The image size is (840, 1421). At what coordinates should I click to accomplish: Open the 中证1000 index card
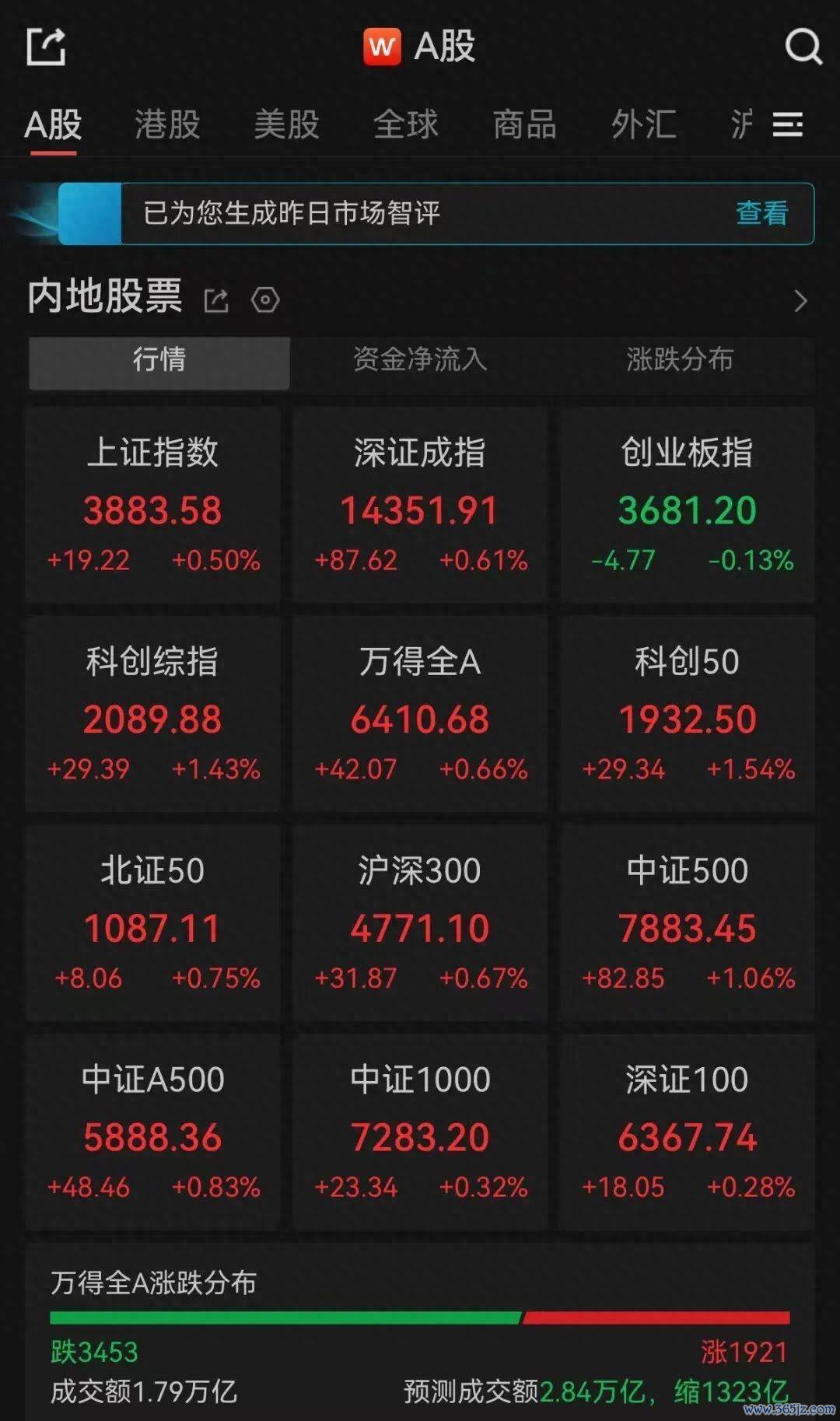(x=420, y=1132)
